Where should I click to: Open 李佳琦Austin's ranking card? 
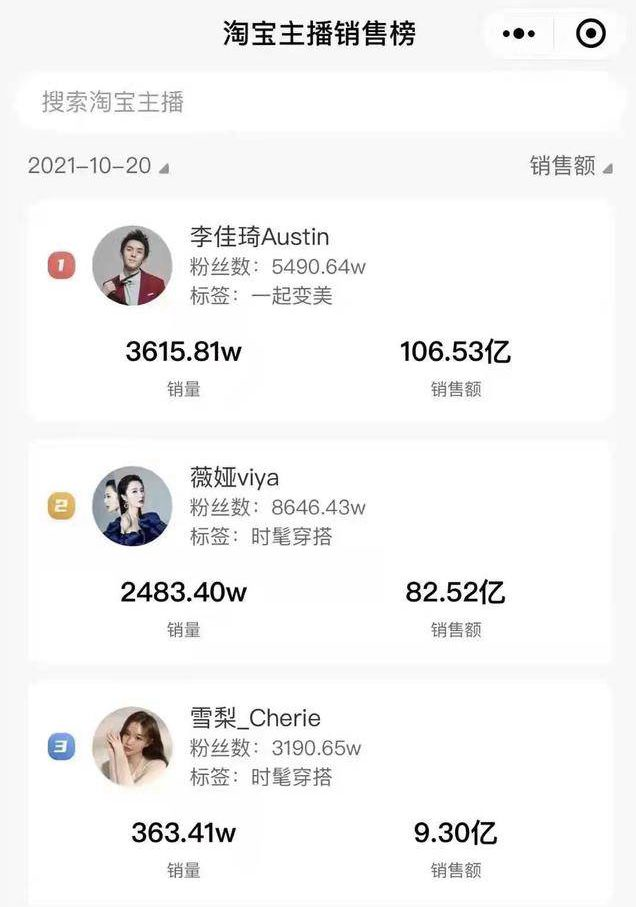(318, 310)
